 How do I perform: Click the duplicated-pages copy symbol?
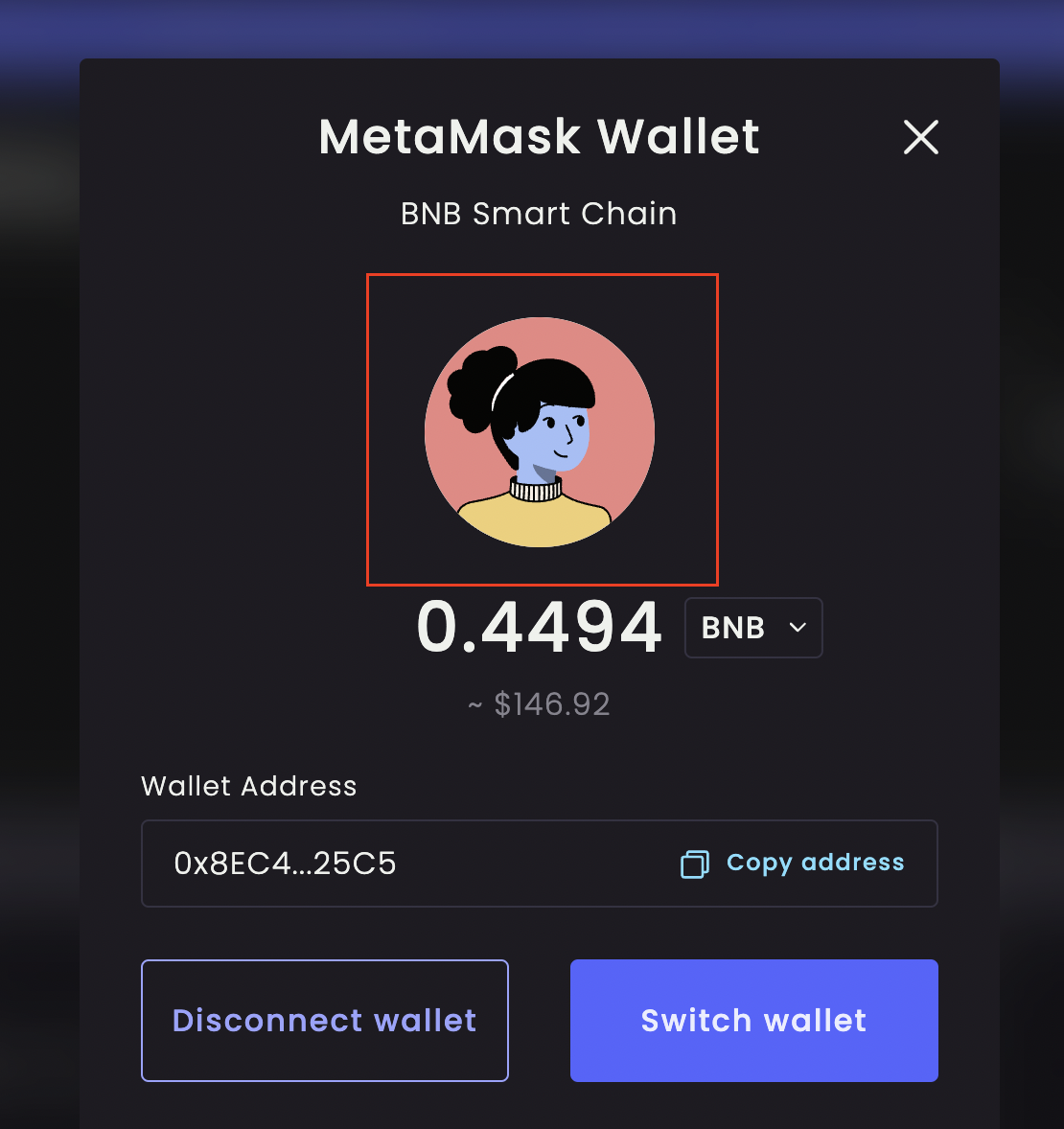[x=693, y=864]
